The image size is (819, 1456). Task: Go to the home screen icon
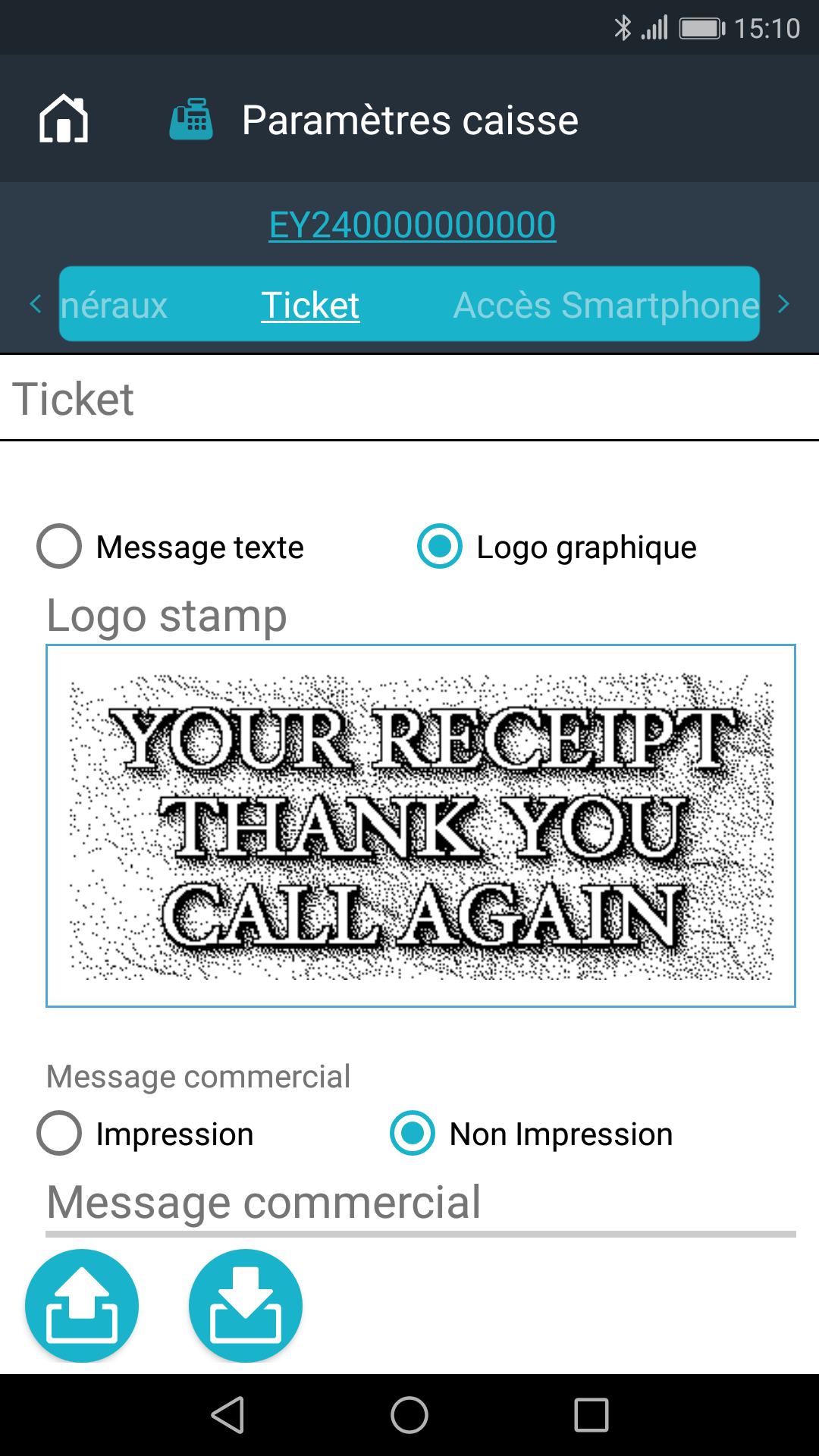(x=64, y=119)
